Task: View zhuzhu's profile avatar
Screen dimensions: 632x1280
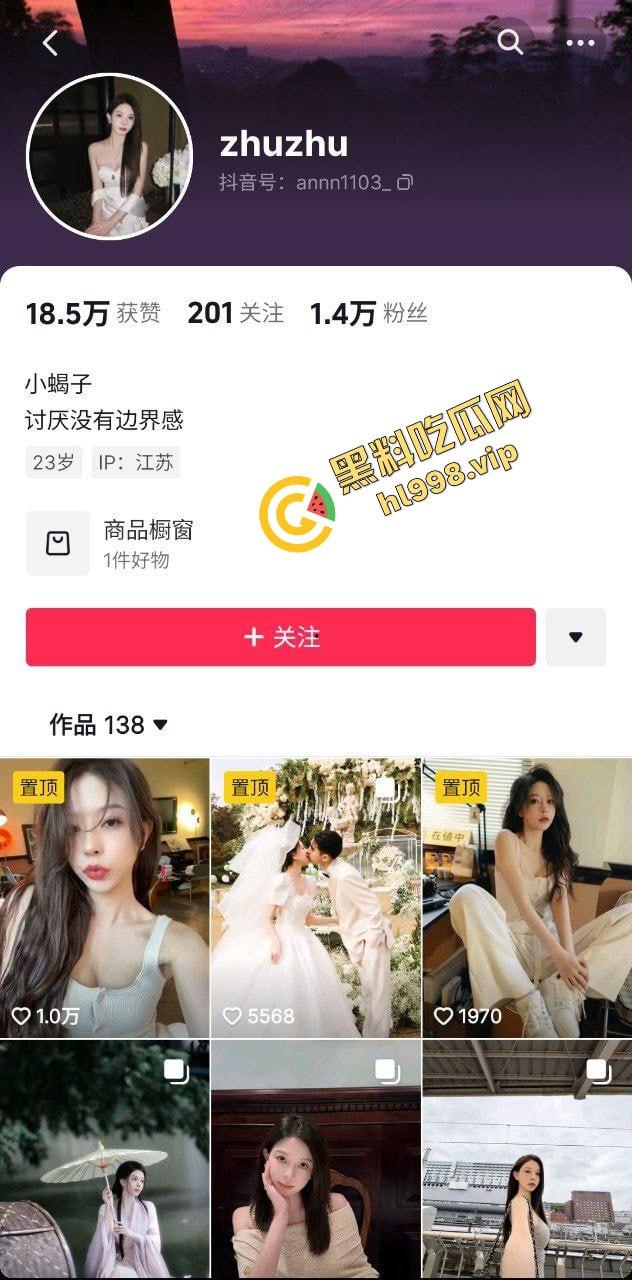Action: click(x=109, y=156)
